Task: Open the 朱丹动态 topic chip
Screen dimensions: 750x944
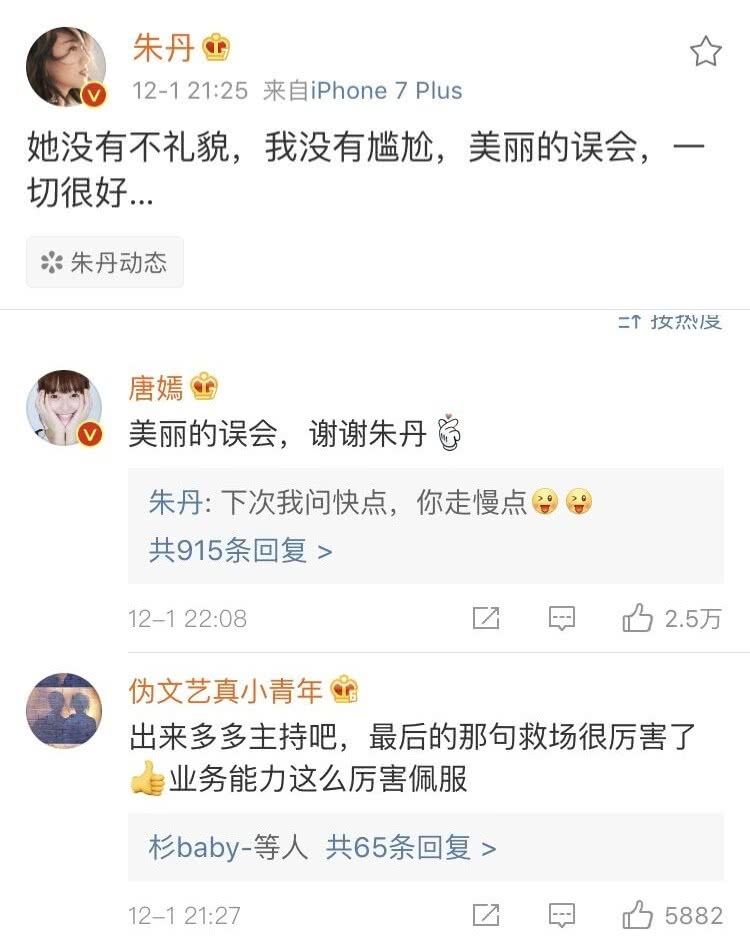Action: click(105, 263)
